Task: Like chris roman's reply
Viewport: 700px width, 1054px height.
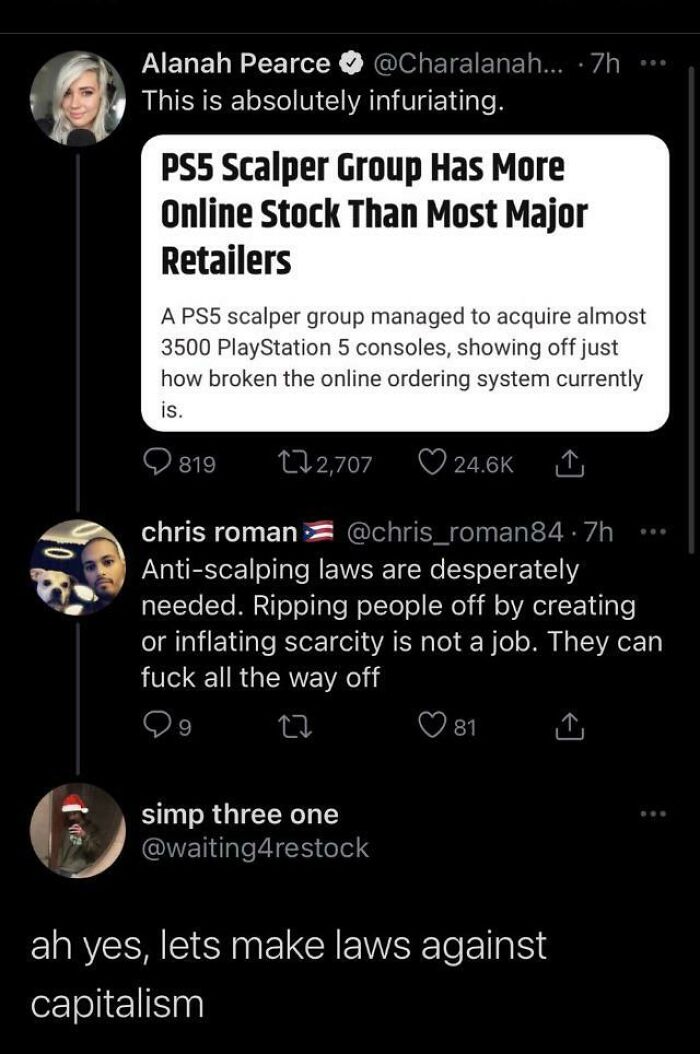Action: point(446,727)
